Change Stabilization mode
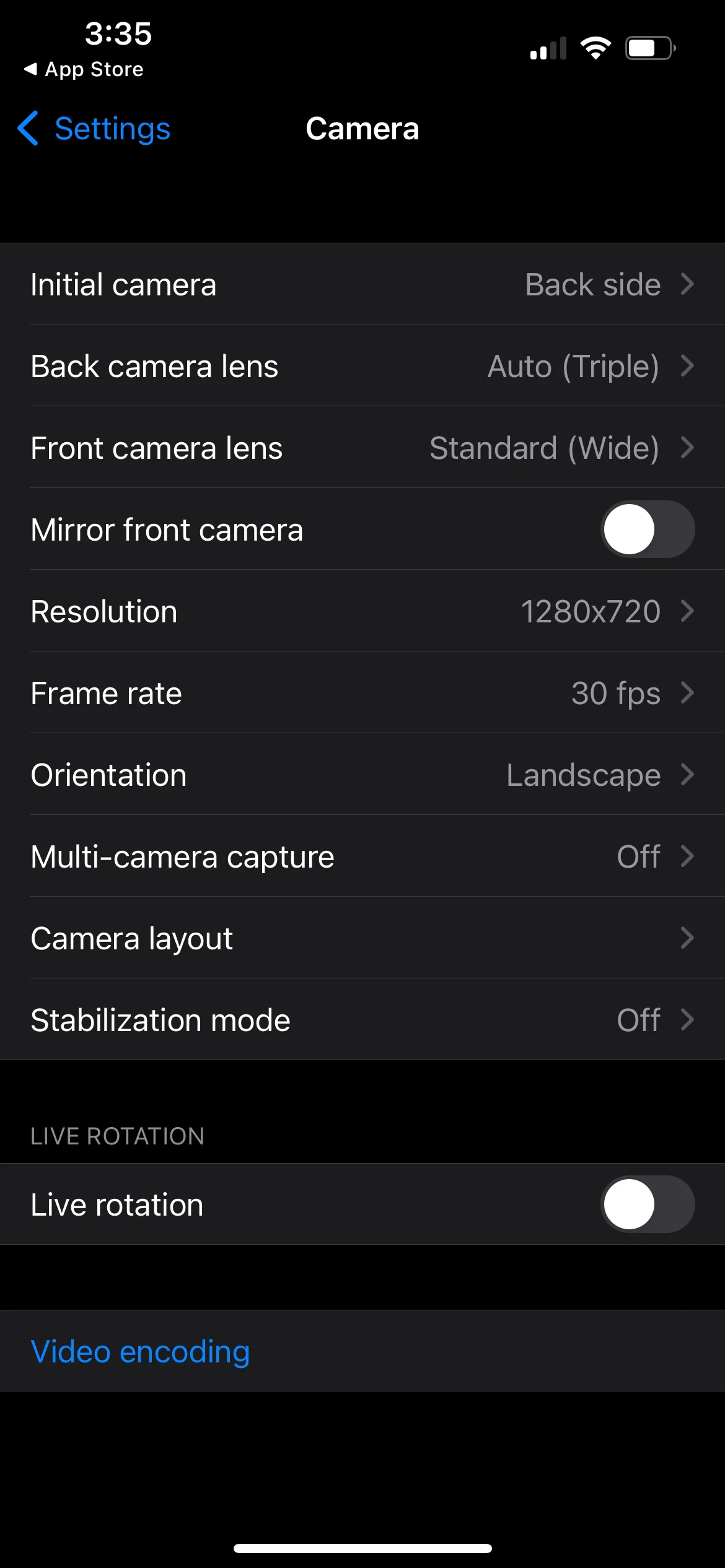Image resolution: width=725 pixels, height=1568 pixels. click(x=362, y=1021)
